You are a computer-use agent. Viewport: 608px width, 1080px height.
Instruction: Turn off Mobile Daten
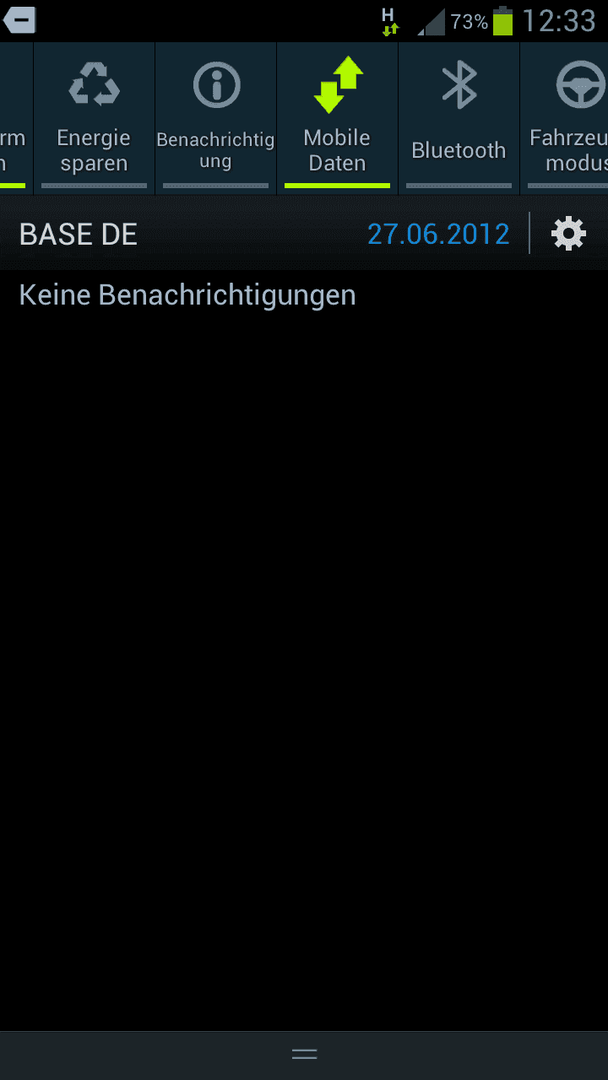tap(337, 118)
